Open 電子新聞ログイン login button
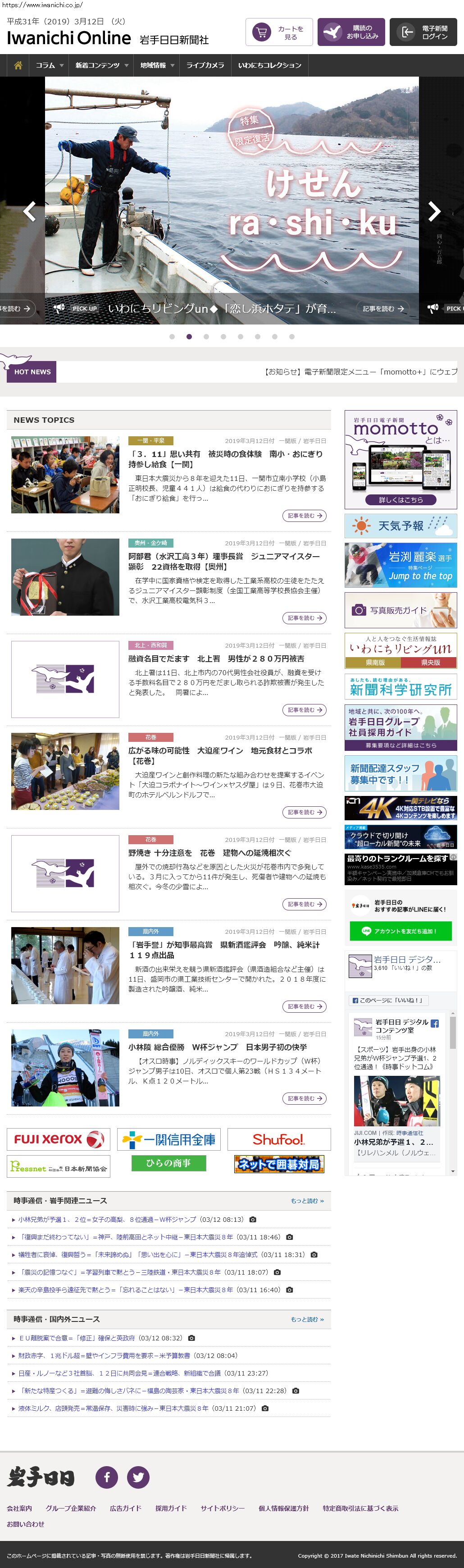The width and height of the screenshot is (464, 1568). (423, 32)
